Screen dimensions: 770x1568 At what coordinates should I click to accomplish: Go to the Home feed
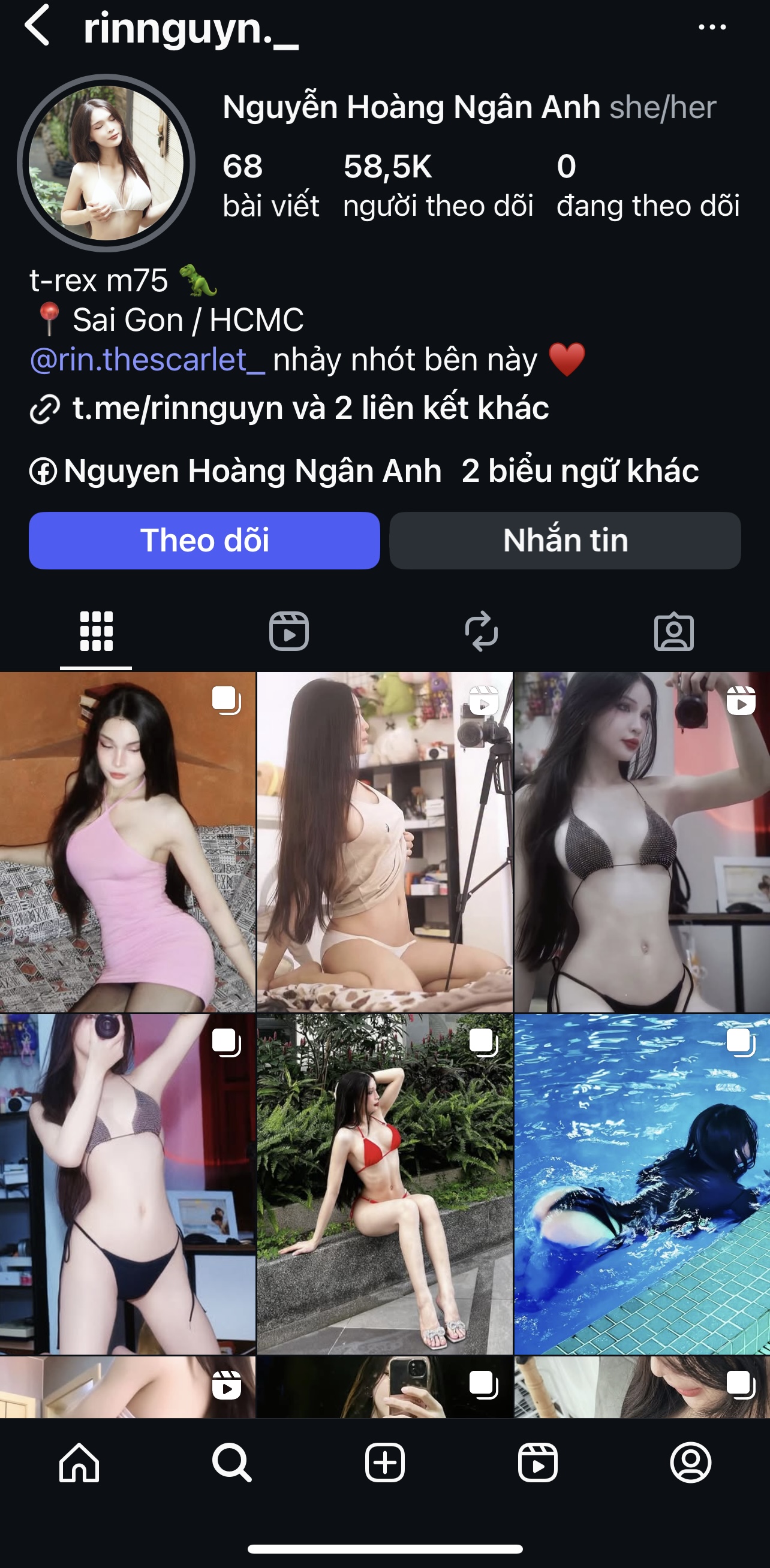click(x=79, y=1462)
